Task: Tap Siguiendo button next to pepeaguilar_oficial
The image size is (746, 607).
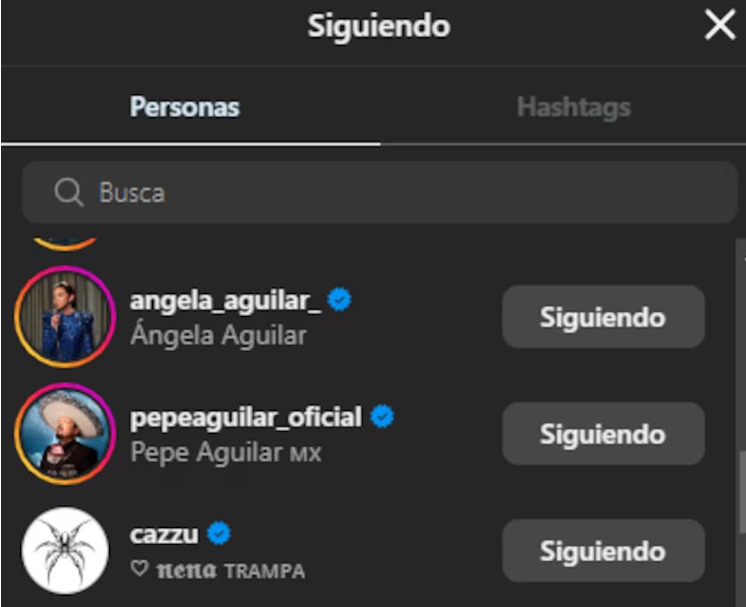Action: click(x=603, y=434)
